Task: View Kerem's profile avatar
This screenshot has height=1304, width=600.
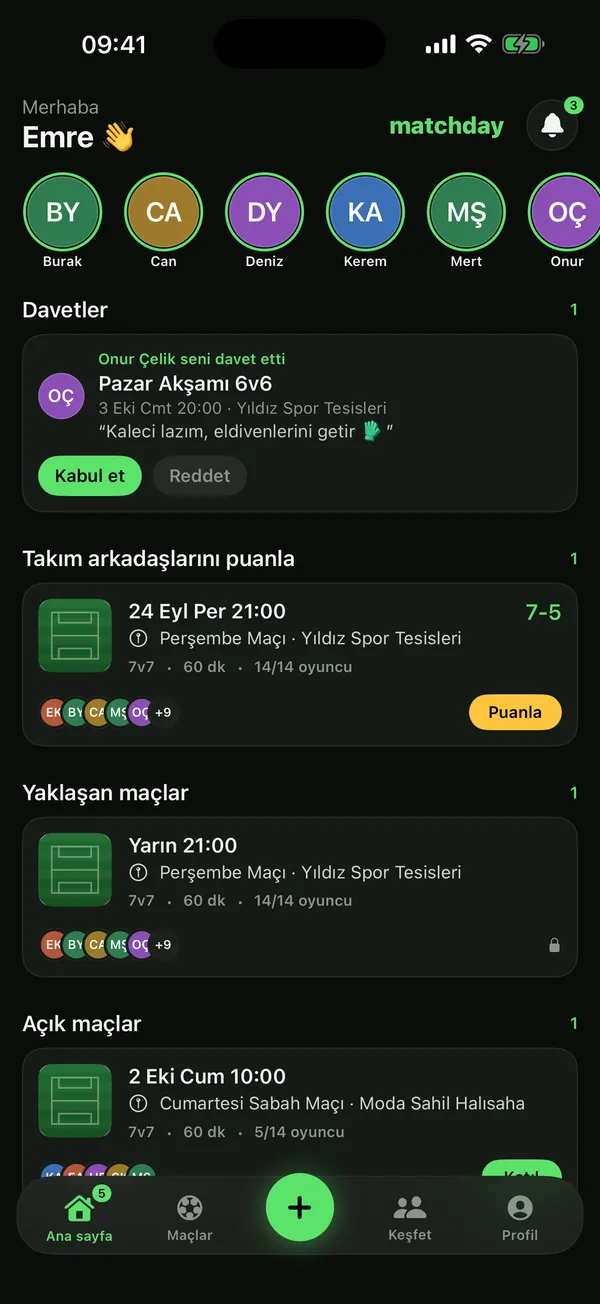Action: pyautogui.click(x=365, y=212)
